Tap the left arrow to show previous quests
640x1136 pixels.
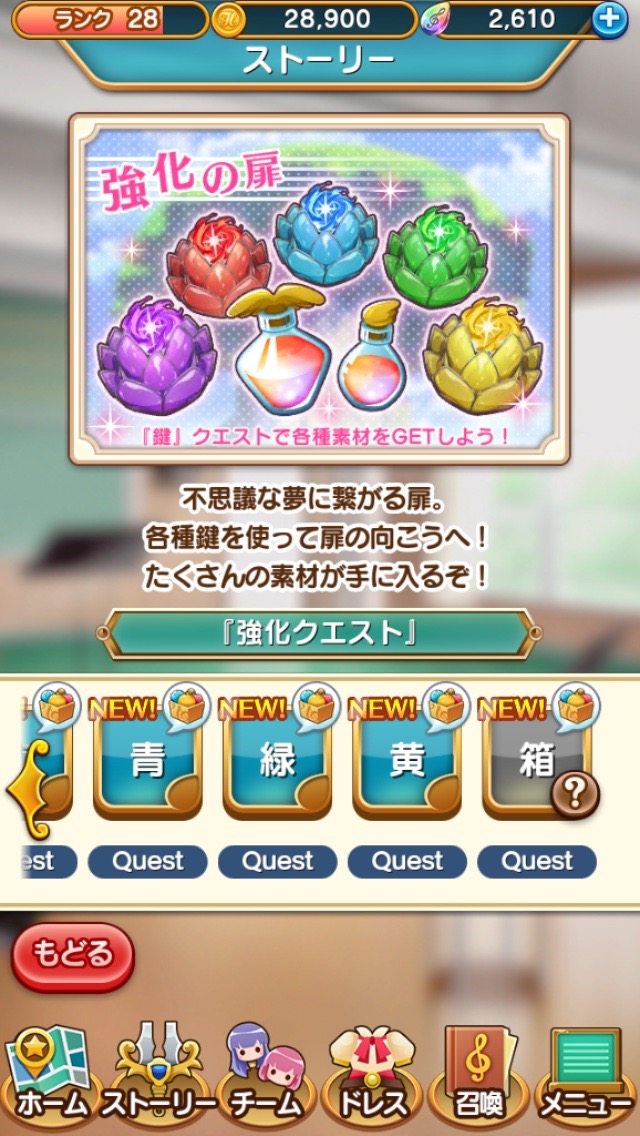coord(28,790)
